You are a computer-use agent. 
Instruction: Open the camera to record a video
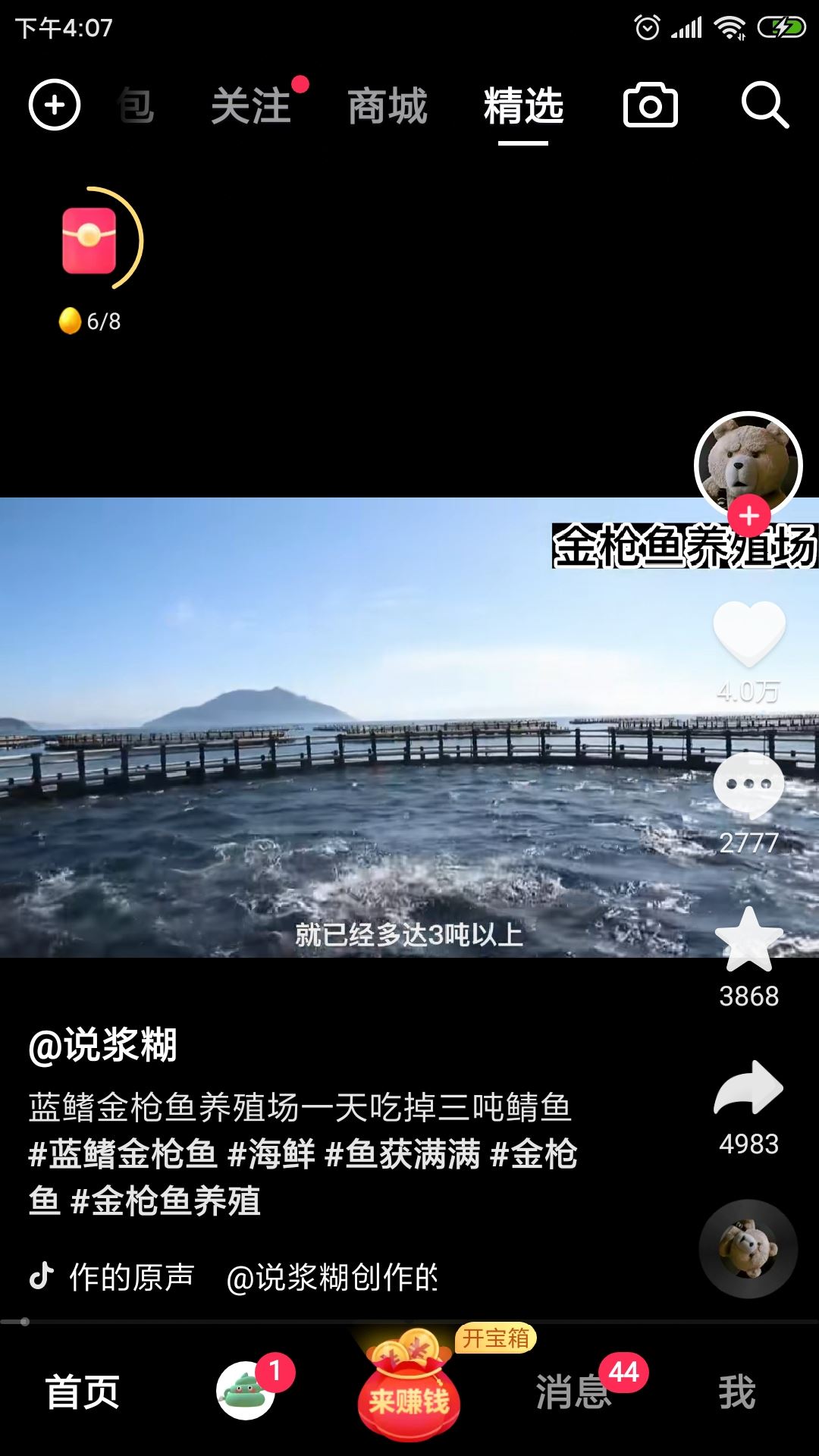(648, 106)
